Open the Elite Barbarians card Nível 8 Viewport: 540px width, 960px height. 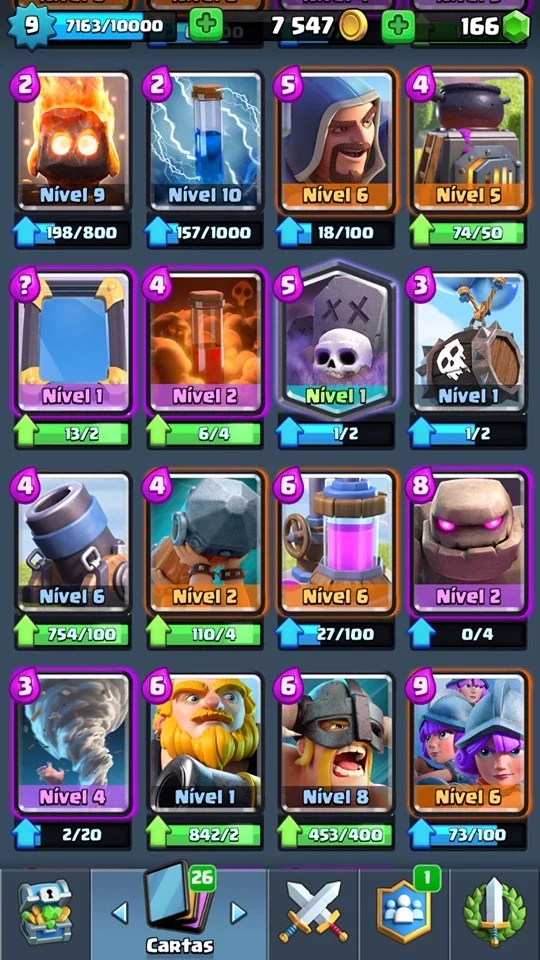(337, 744)
